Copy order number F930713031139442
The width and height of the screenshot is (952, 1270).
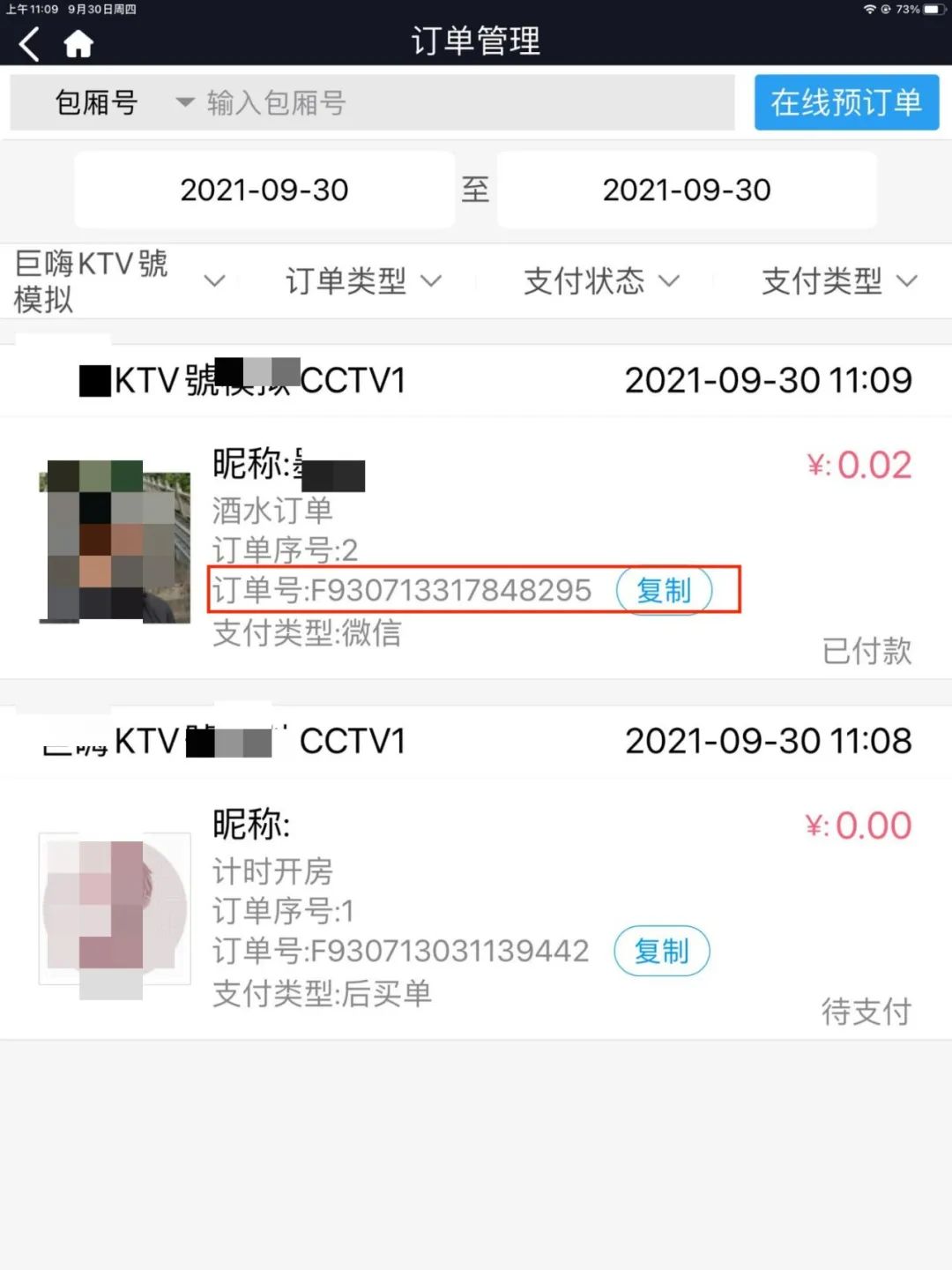[662, 951]
